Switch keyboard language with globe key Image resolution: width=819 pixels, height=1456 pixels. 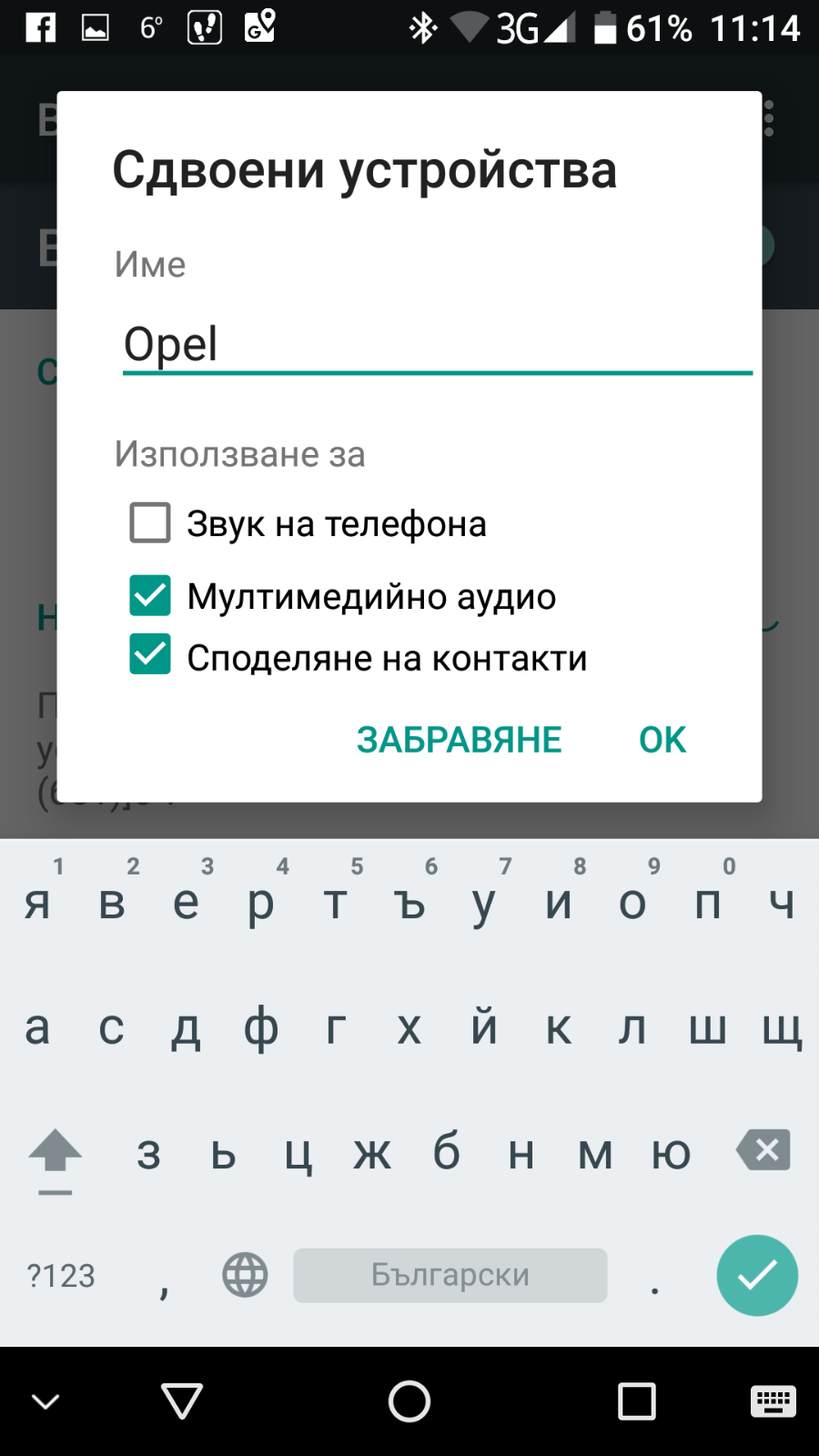click(245, 1275)
